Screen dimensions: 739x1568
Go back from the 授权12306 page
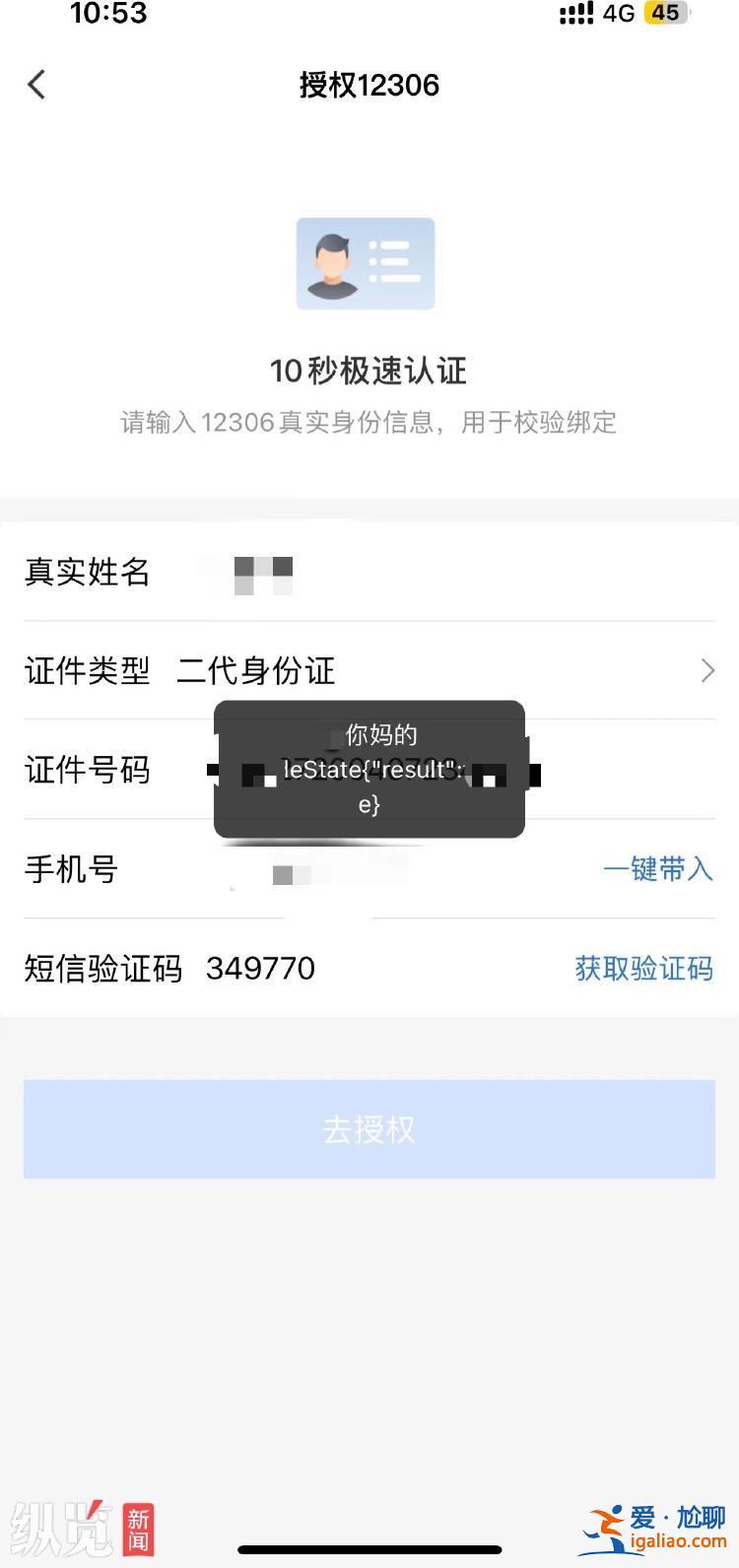(x=37, y=85)
